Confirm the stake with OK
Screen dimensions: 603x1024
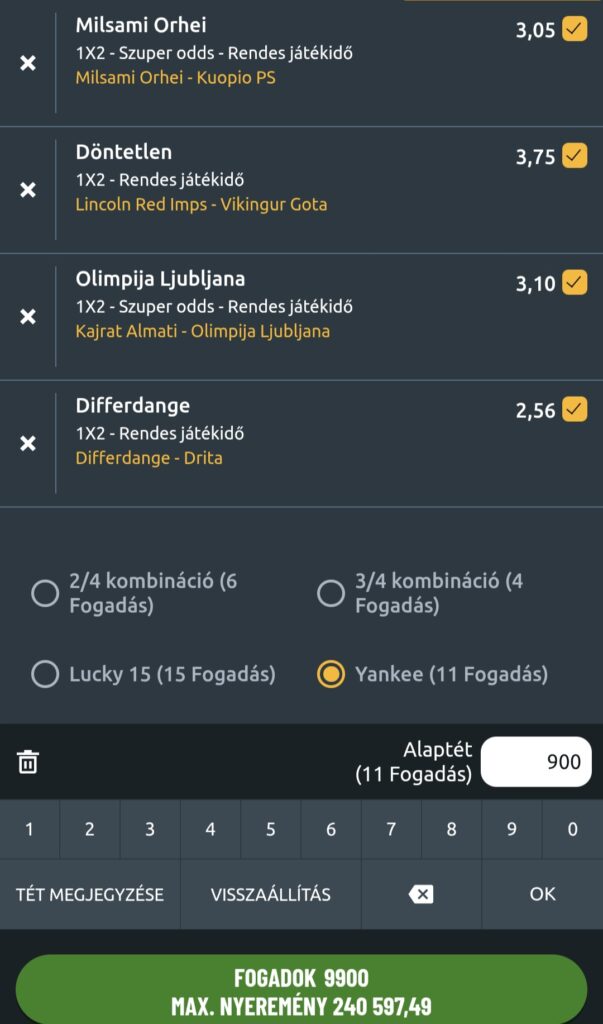pyautogui.click(x=542, y=894)
